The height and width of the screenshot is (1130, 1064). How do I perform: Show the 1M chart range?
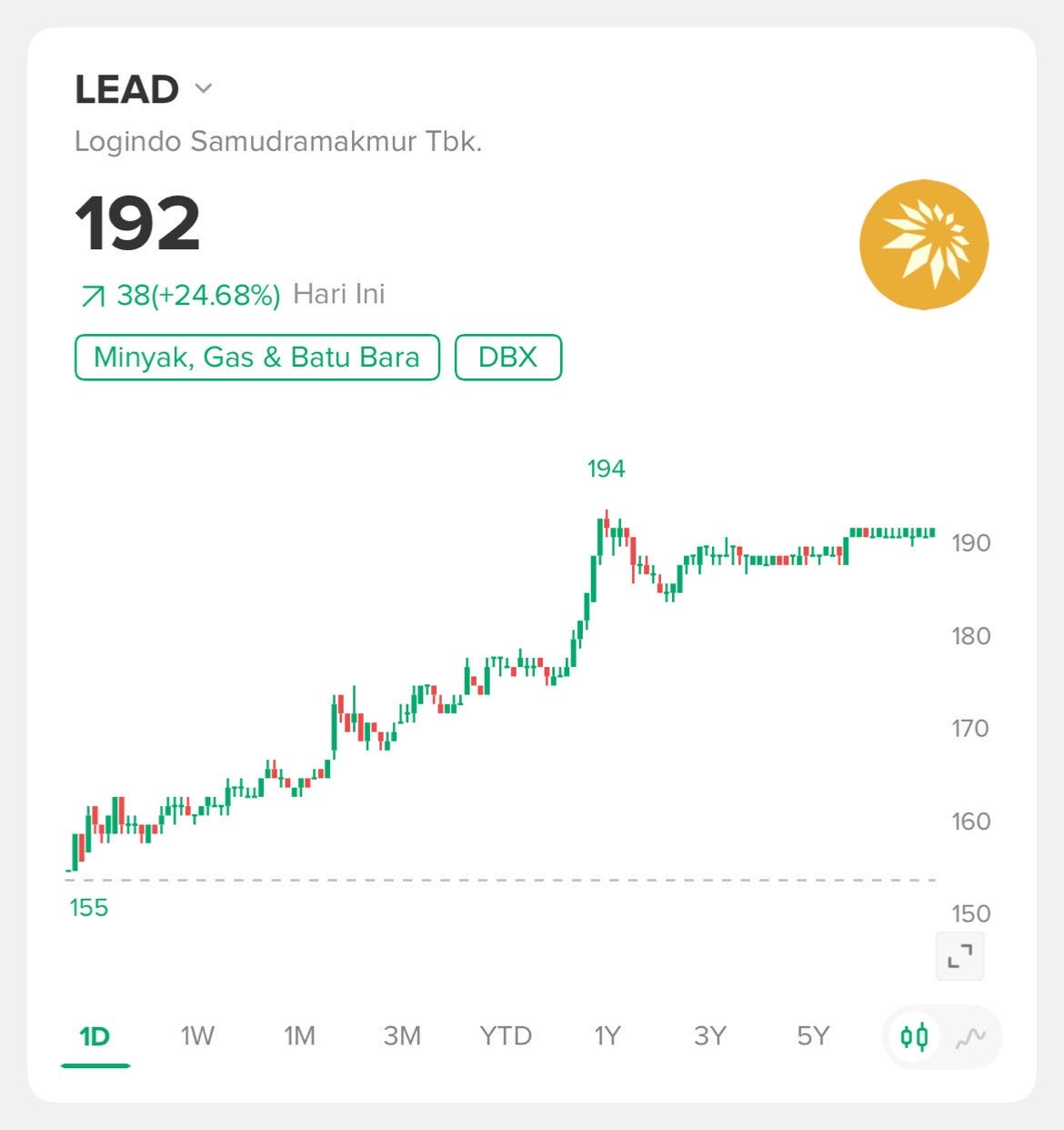[x=299, y=1036]
